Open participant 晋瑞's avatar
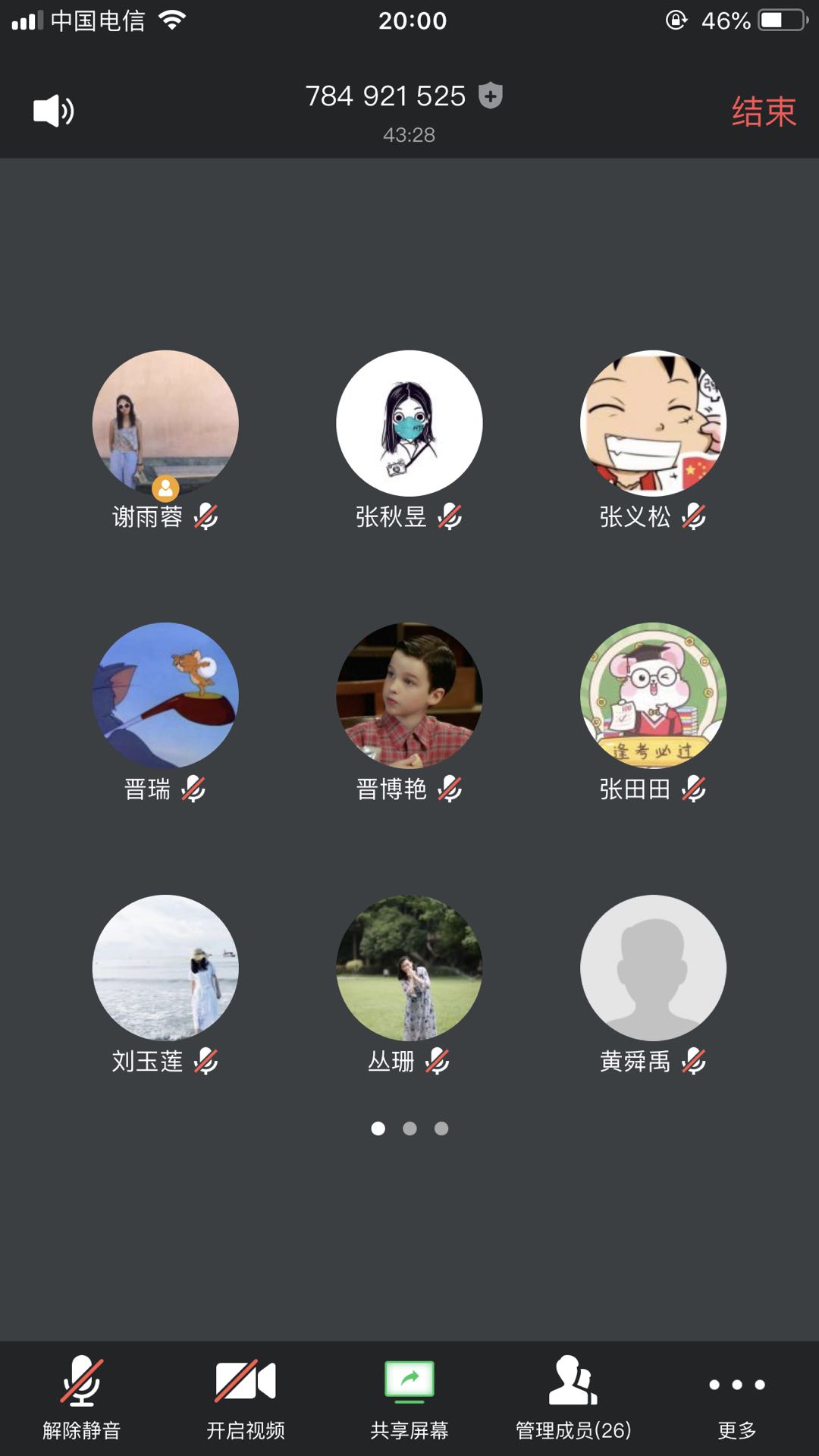 pyautogui.click(x=165, y=695)
